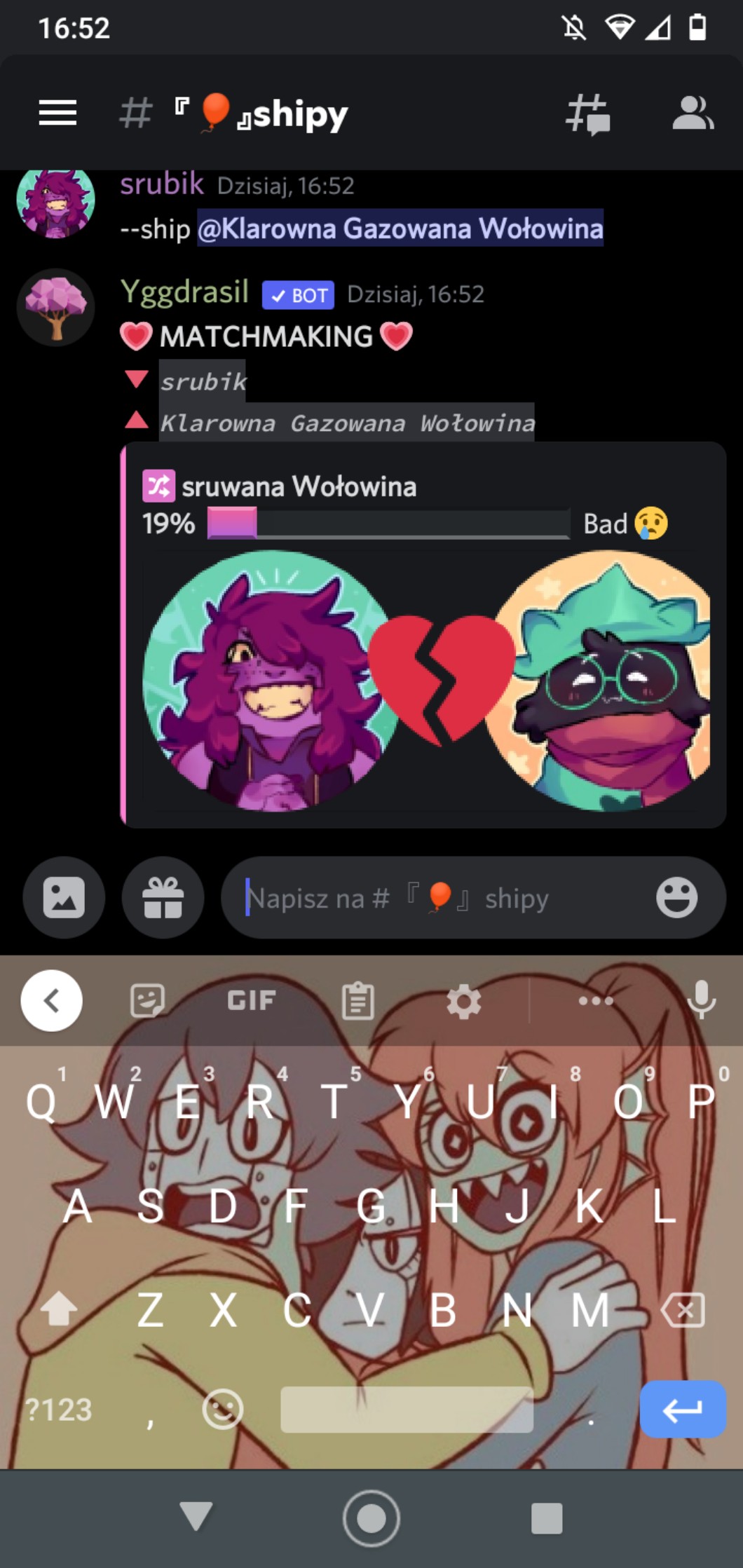The width and height of the screenshot is (743, 1568).
Task: Open the gift button
Action: click(x=163, y=897)
